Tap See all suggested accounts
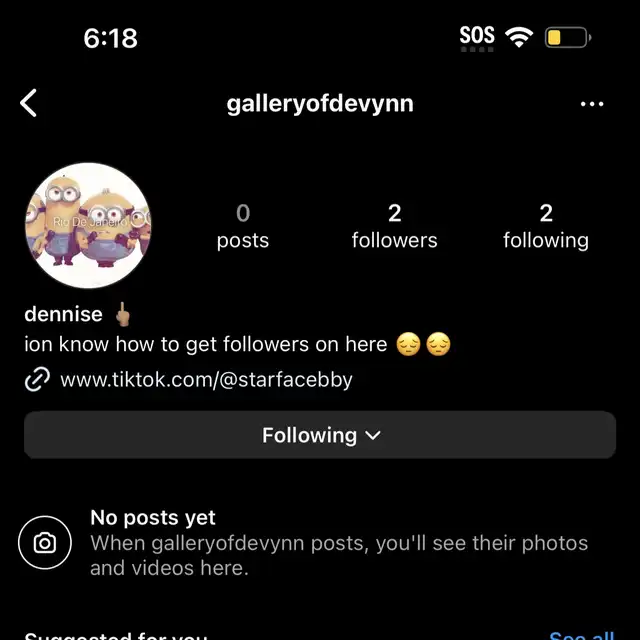This screenshot has height=640, width=640. [581, 634]
